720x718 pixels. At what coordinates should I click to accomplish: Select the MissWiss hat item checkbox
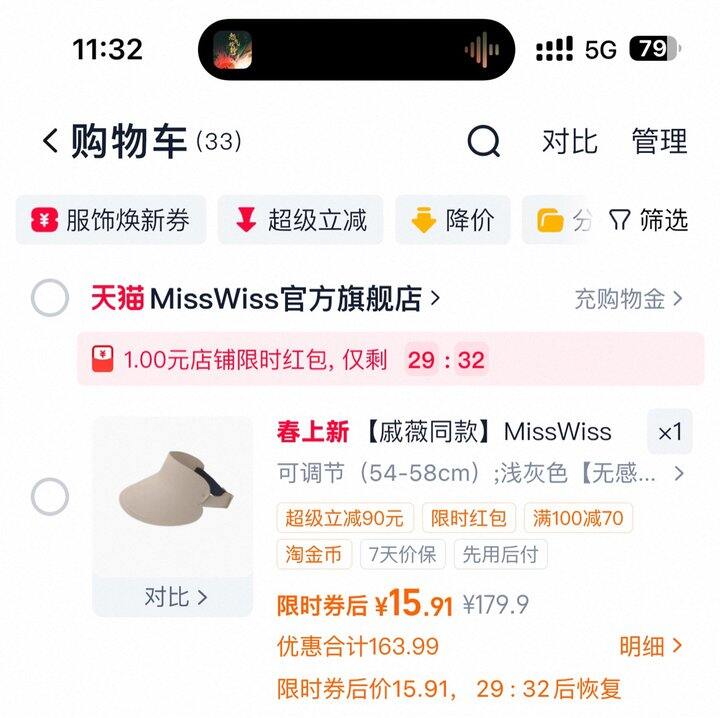coord(50,497)
